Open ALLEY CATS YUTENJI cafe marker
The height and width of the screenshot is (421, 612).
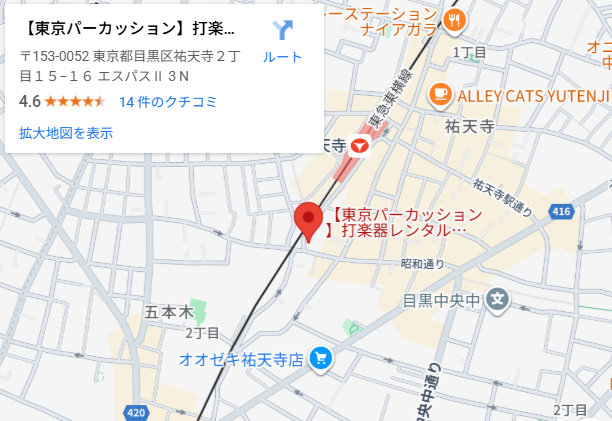click(438, 94)
